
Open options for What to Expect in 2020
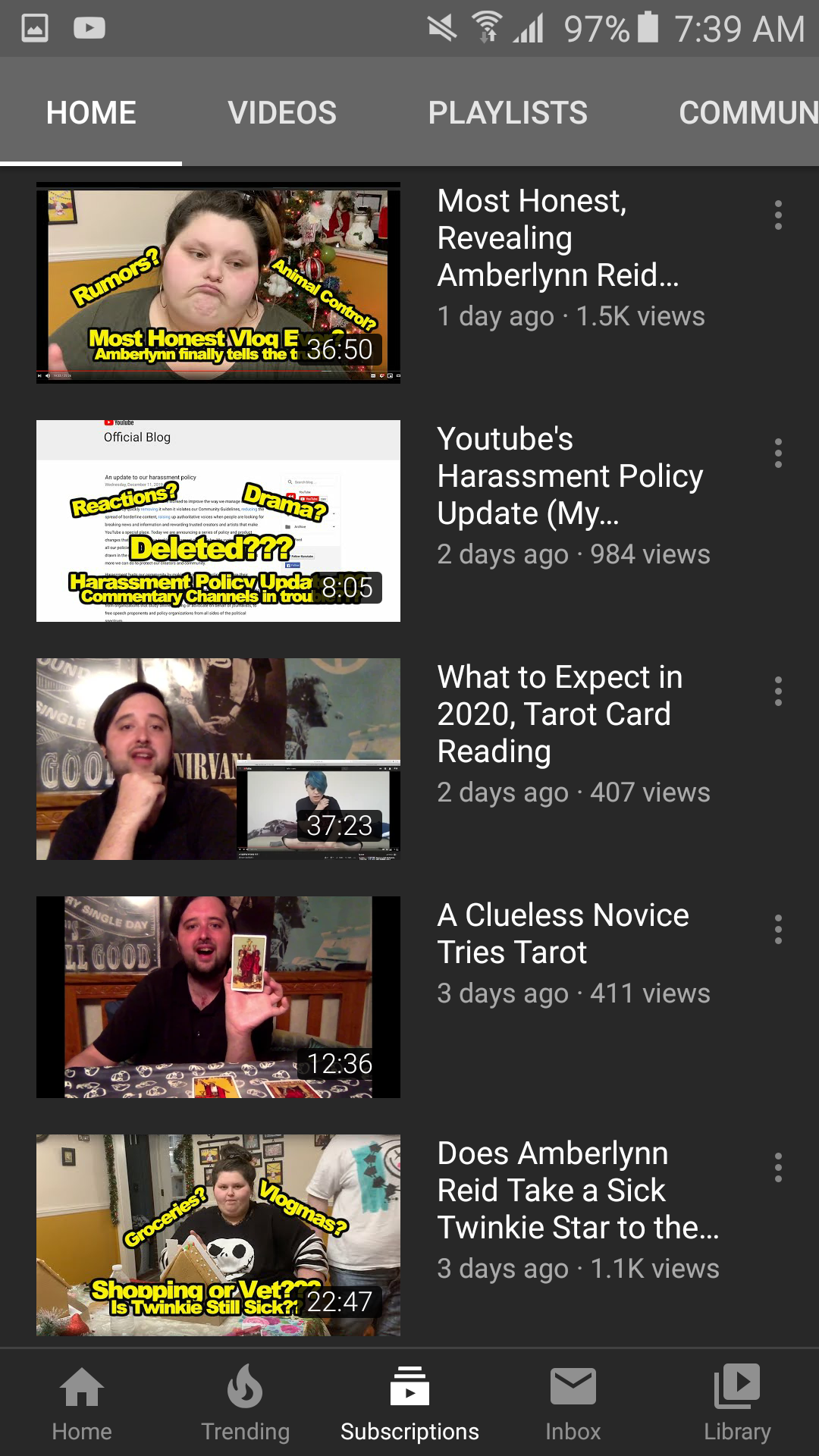click(778, 692)
